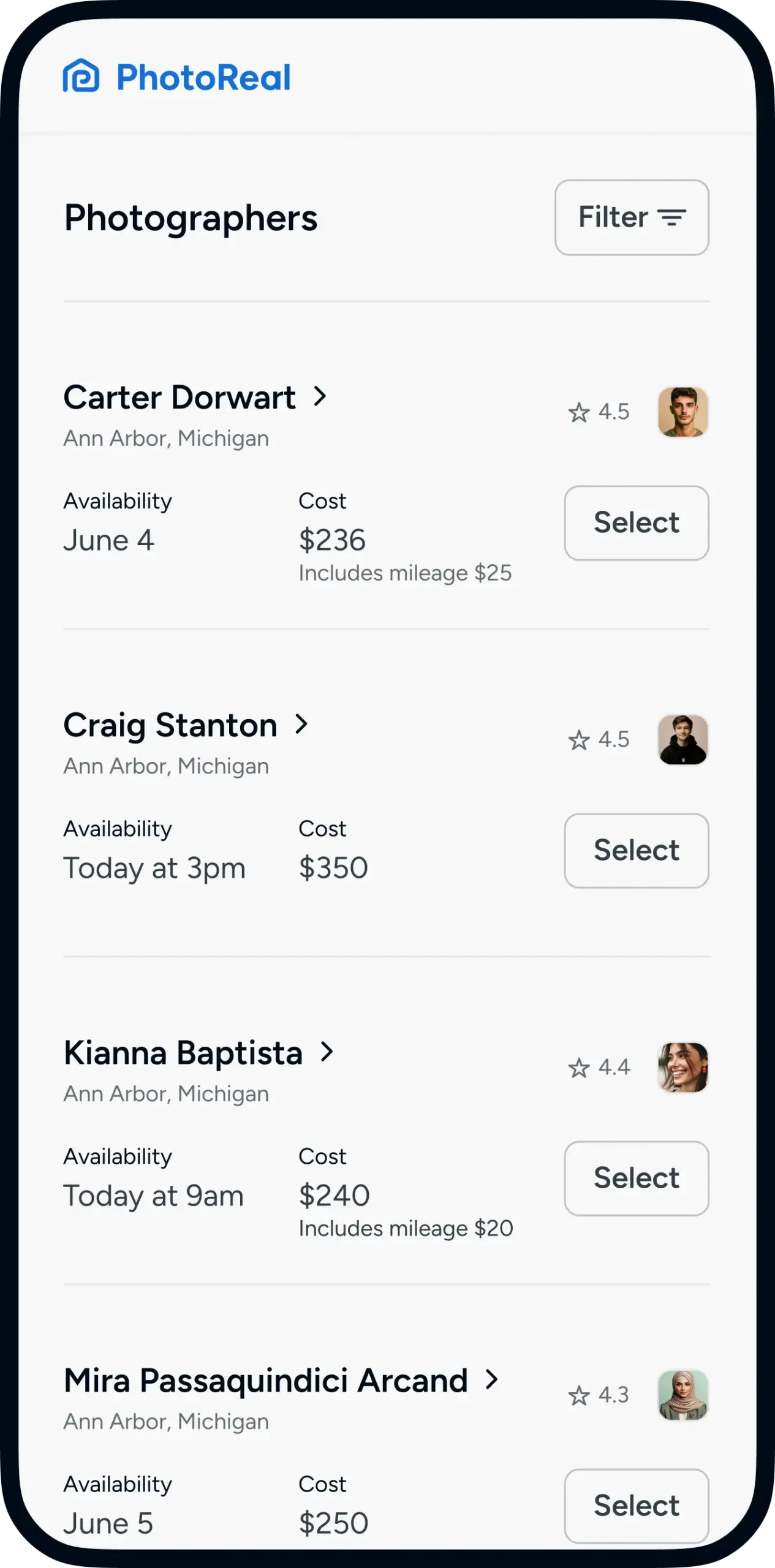
Task: Select Mira Passaquindici Arcand
Action: (x=636, y=1506)
